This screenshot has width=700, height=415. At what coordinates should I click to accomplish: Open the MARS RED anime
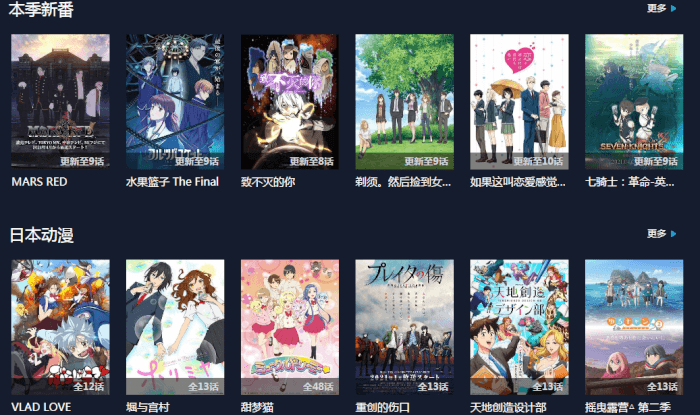60,102
